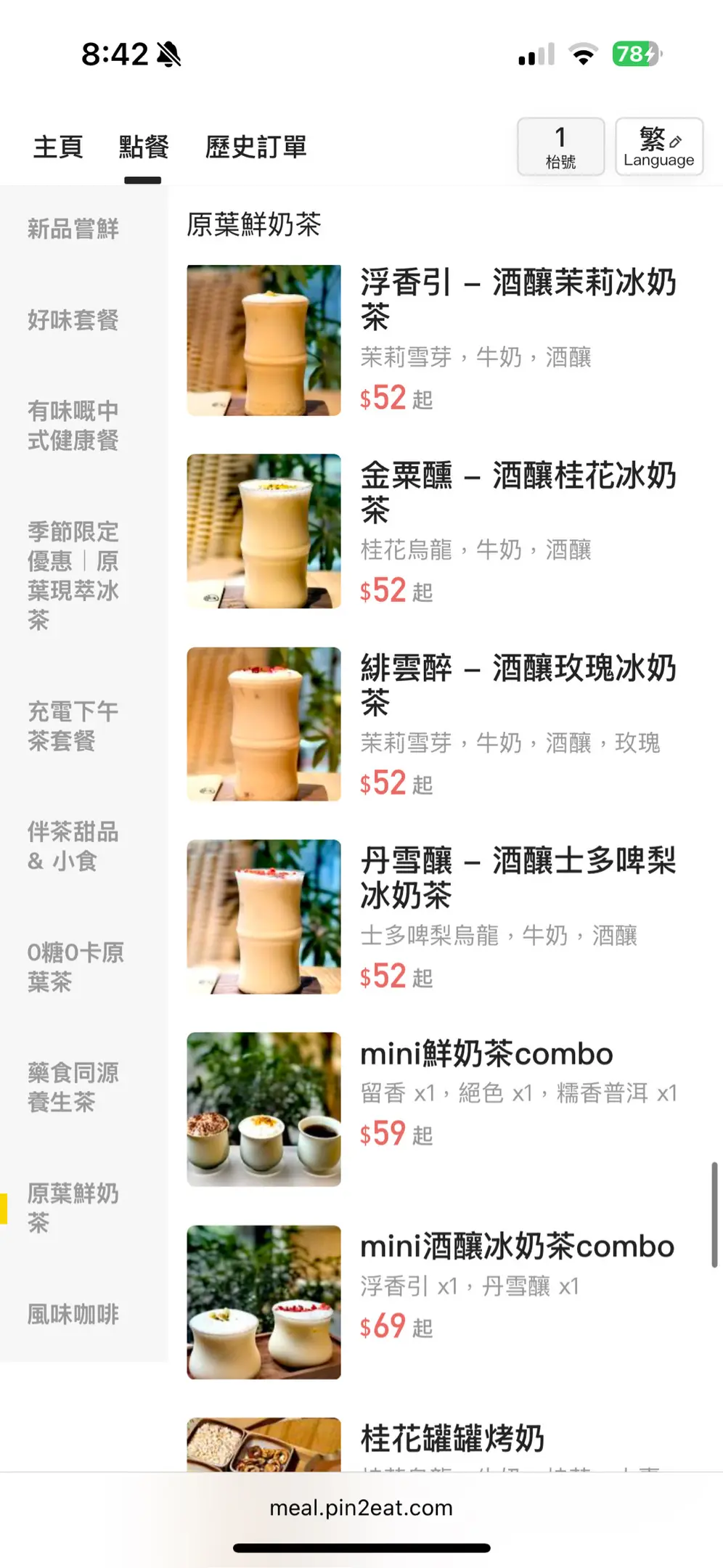This screenshot has height=1568, width=723.
Task: Change language with the 繁 Language button
Action: point(658,147)
